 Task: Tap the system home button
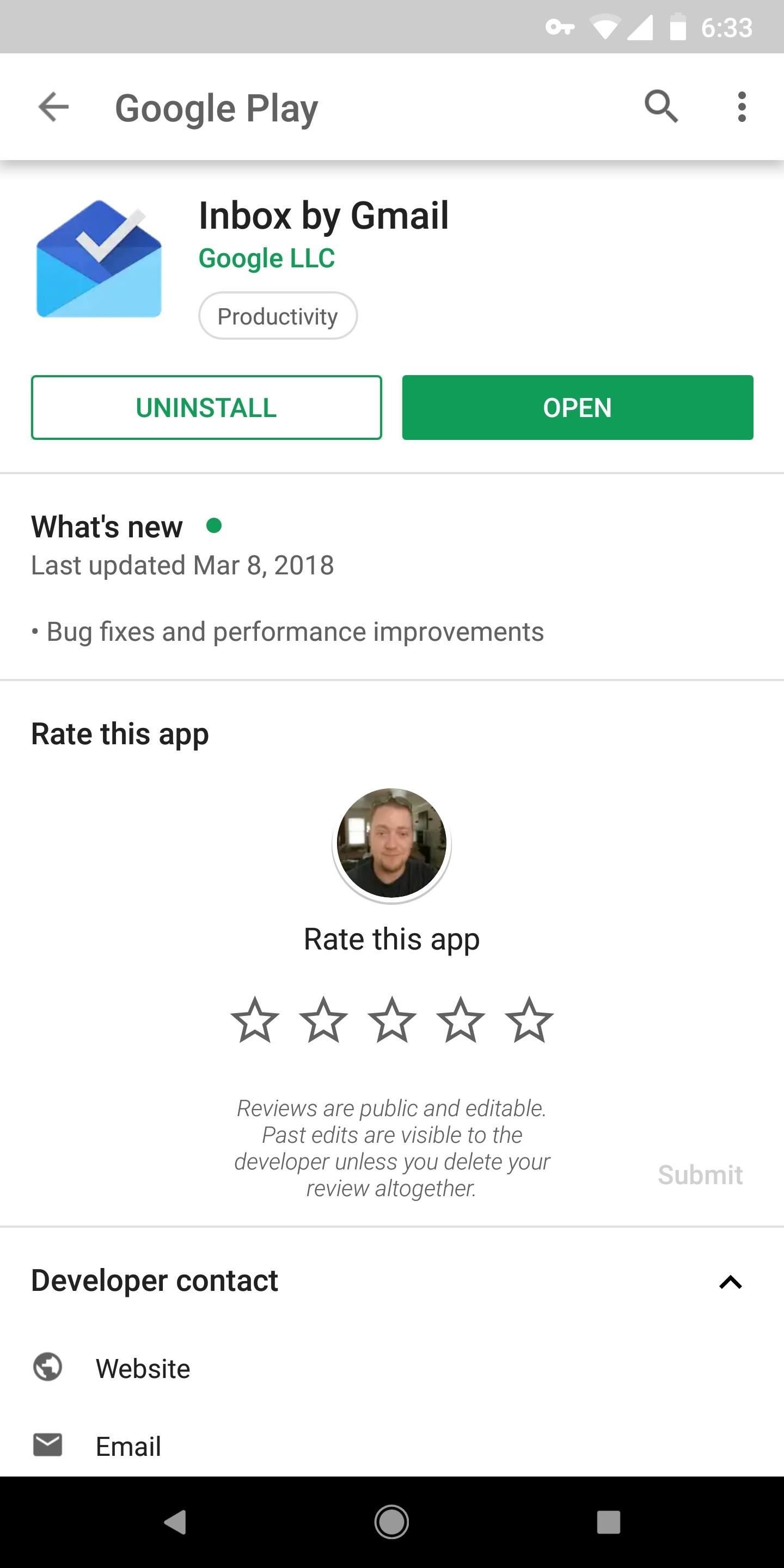391,1522
